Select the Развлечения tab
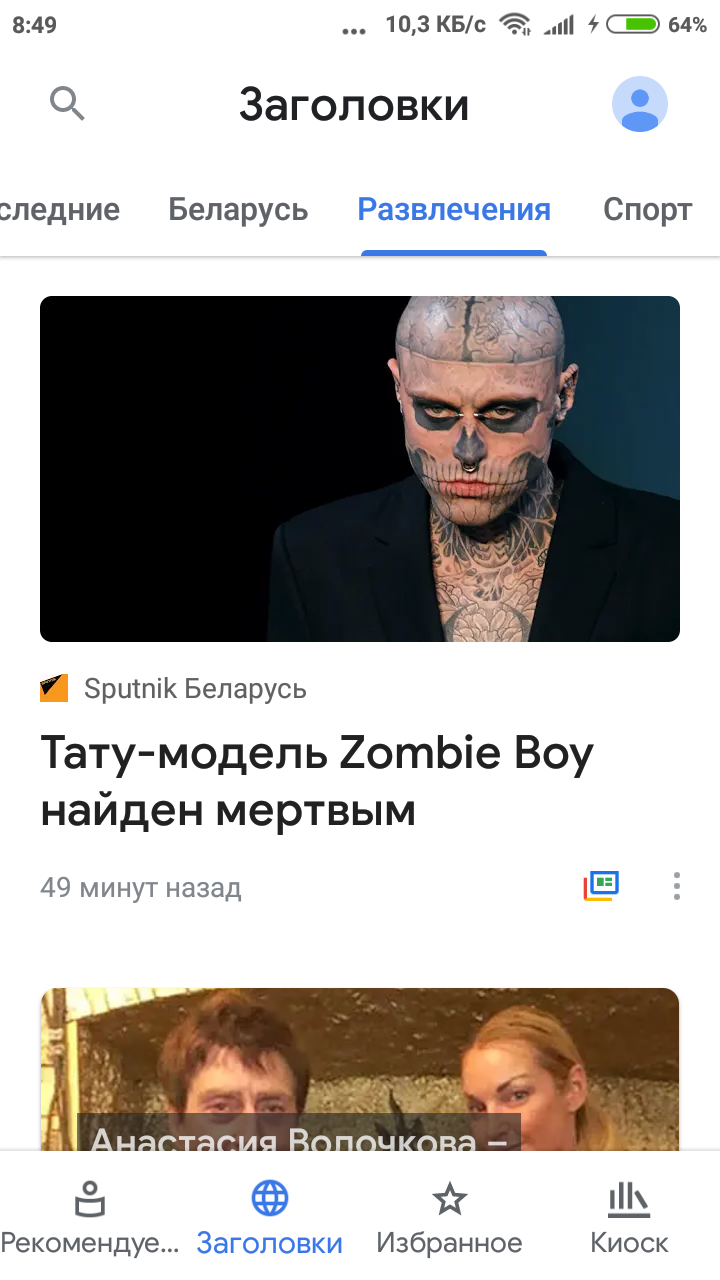This screenshot has height=1280, width=720. pos(454,210)
